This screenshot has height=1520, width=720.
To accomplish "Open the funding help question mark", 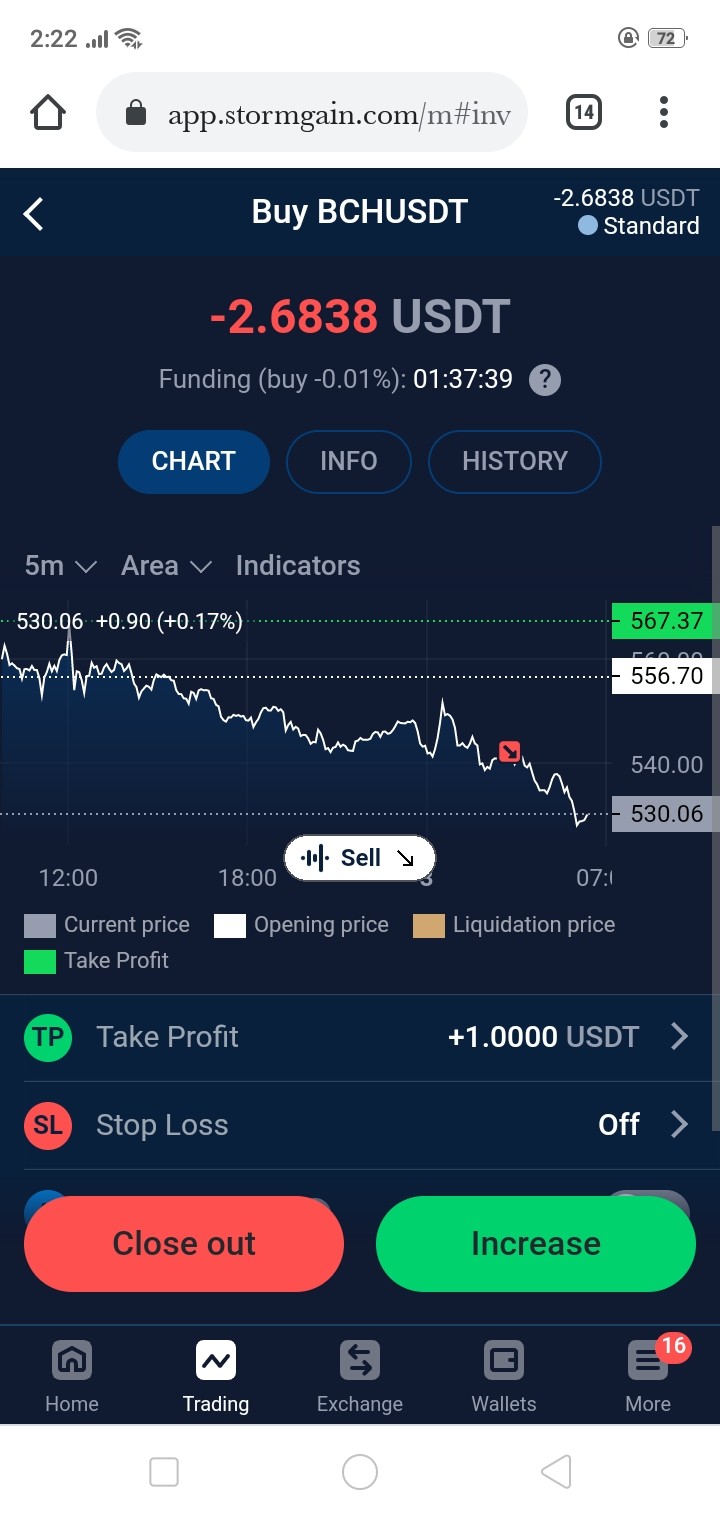I will tap(544, 380).
